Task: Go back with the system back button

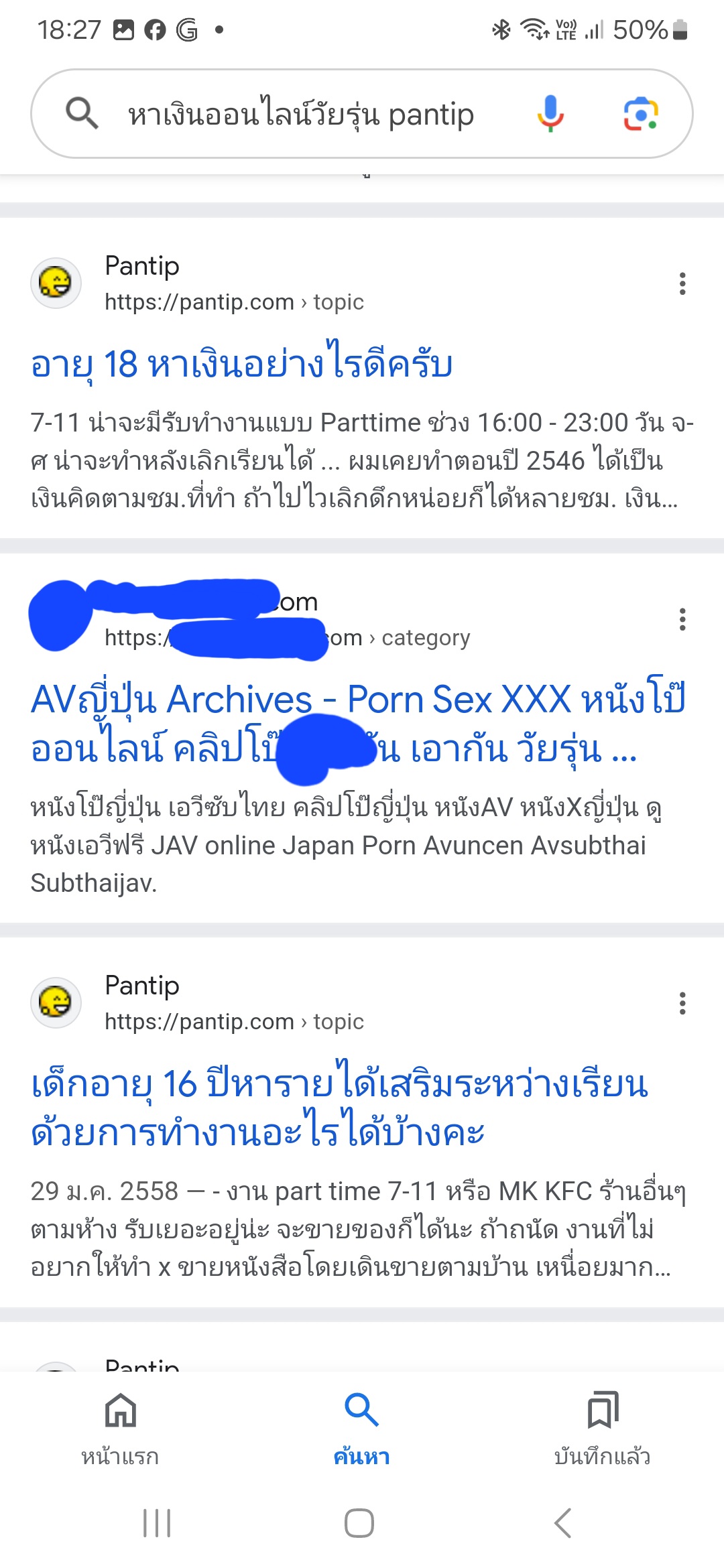Action: tap(563, 1522)
